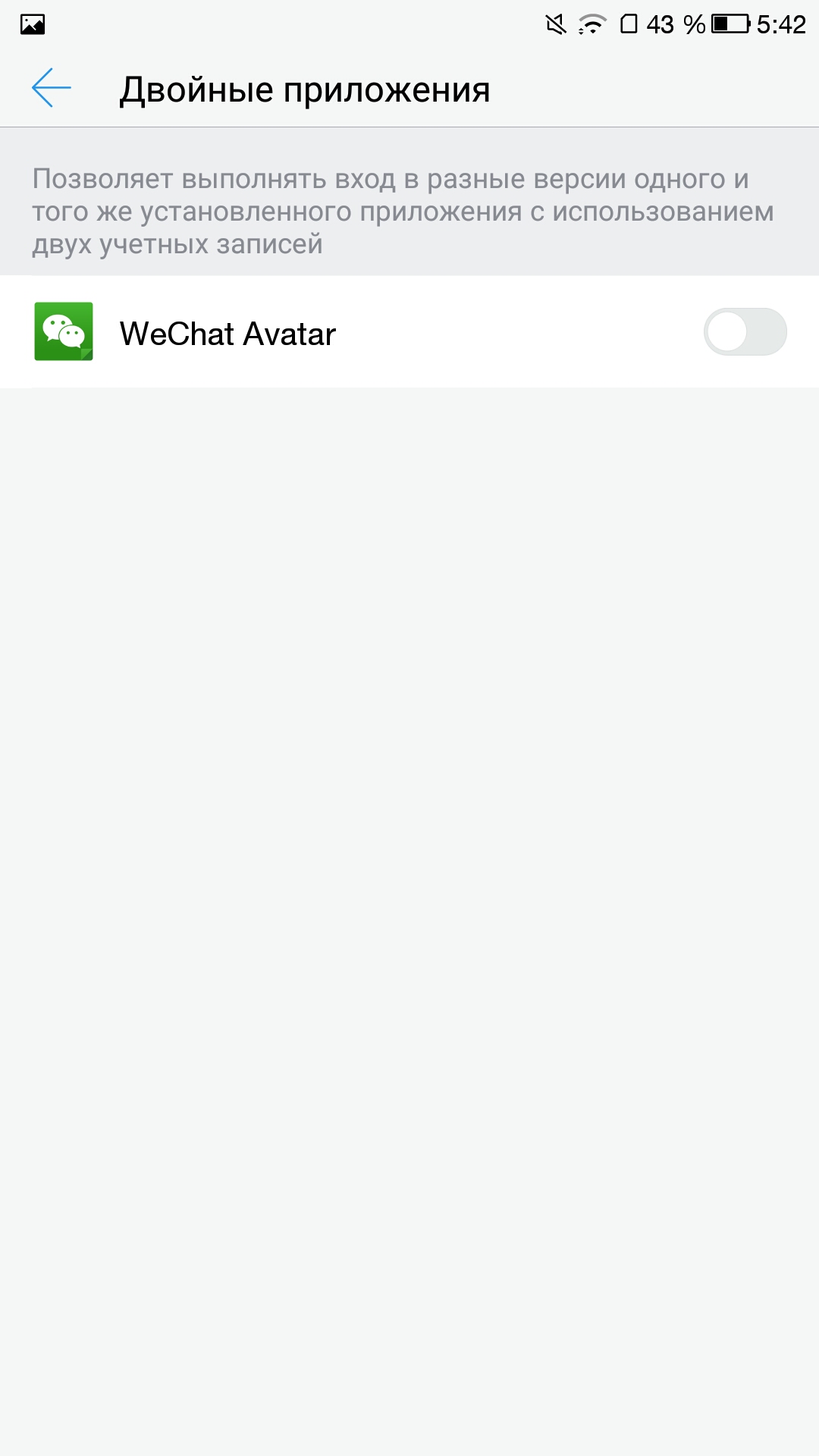Enable the WeChat Avatar switch
819x1456 pixels.
pyautogui.click(x=745, y=331)
